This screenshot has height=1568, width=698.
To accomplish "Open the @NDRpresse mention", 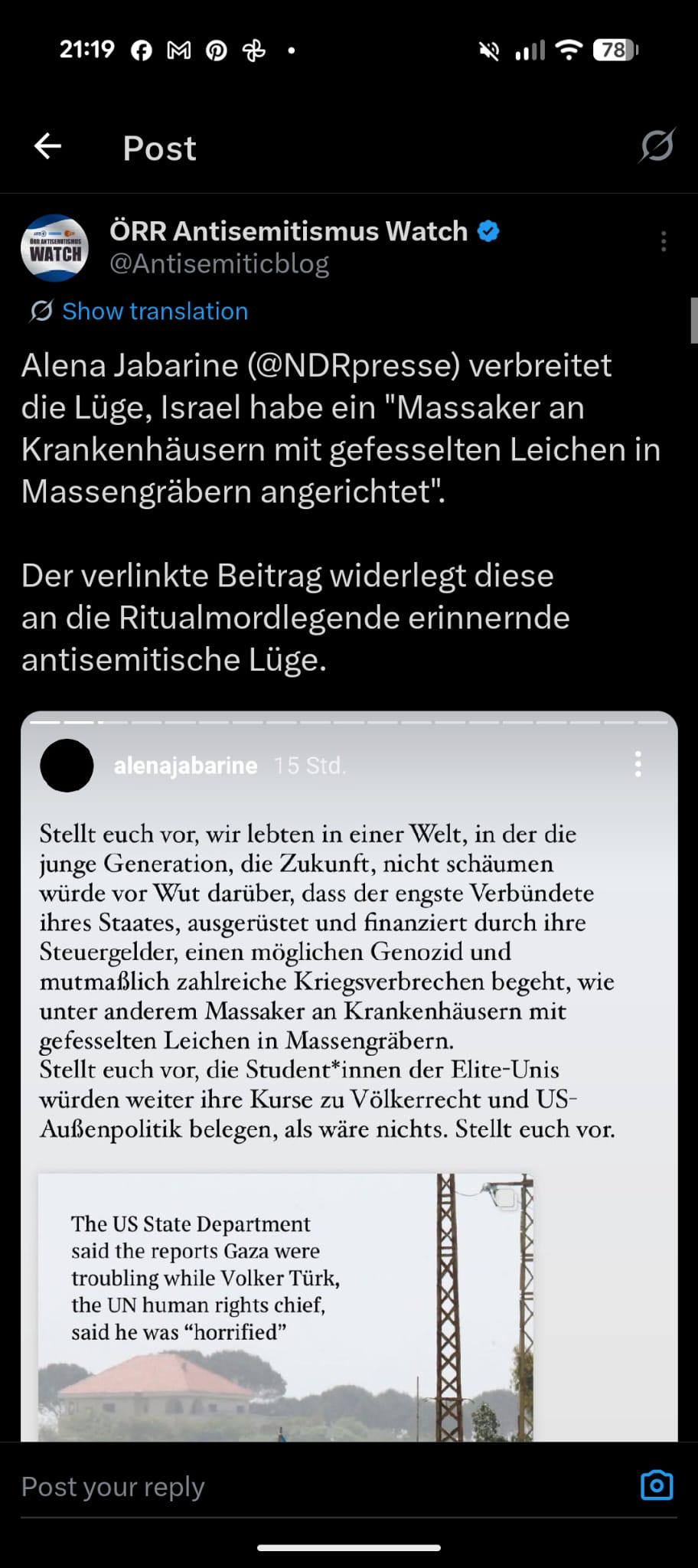I will pyautogui.click(x=354, y=365).
